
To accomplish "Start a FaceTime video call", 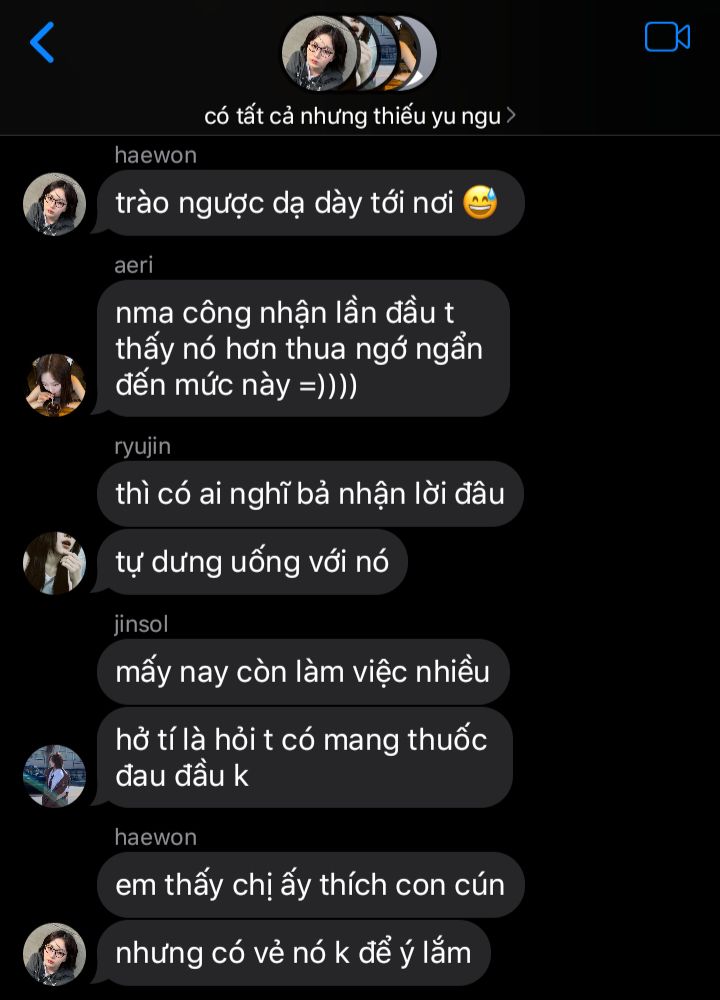I will point(667,38).
